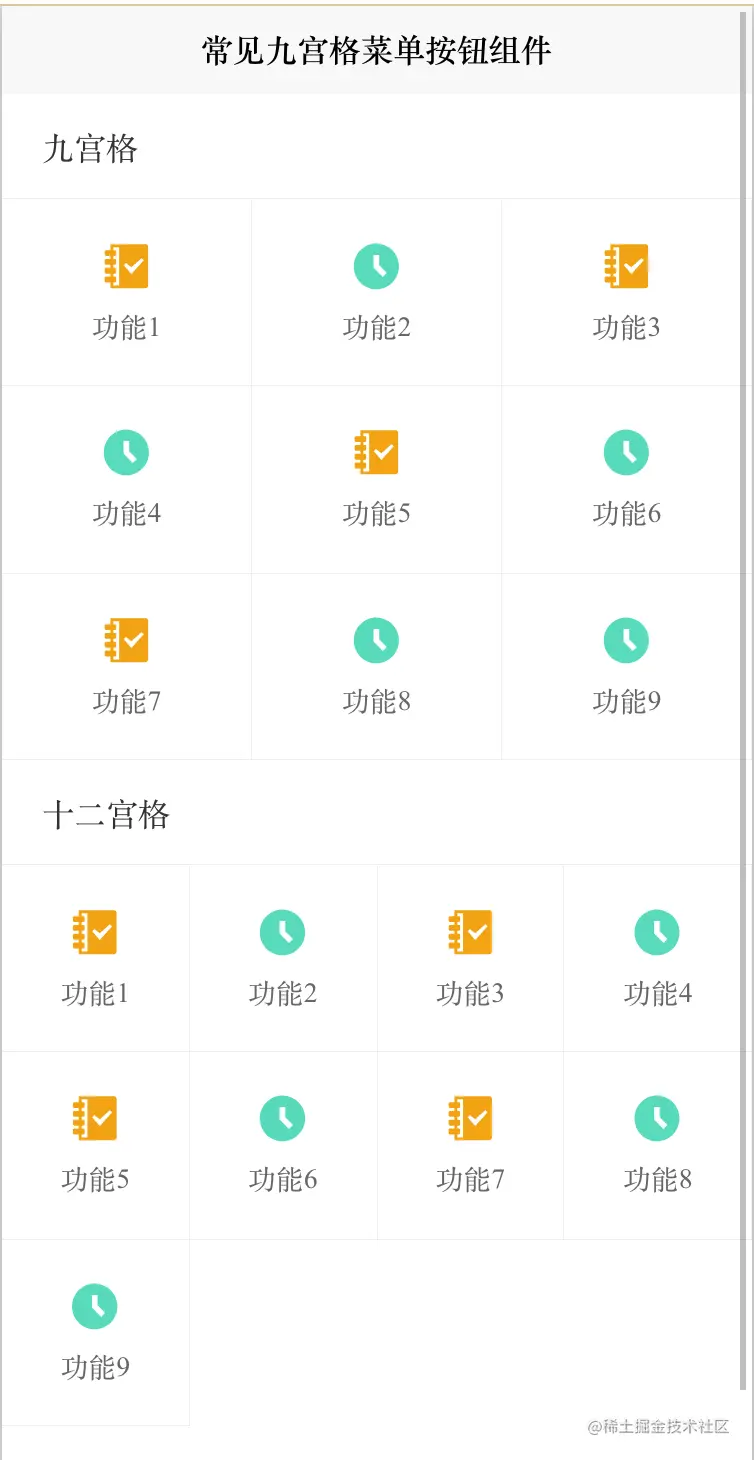Select 功能3 under 九宫格
Viewport: 754px width, 1460px height.
(626, 291)
